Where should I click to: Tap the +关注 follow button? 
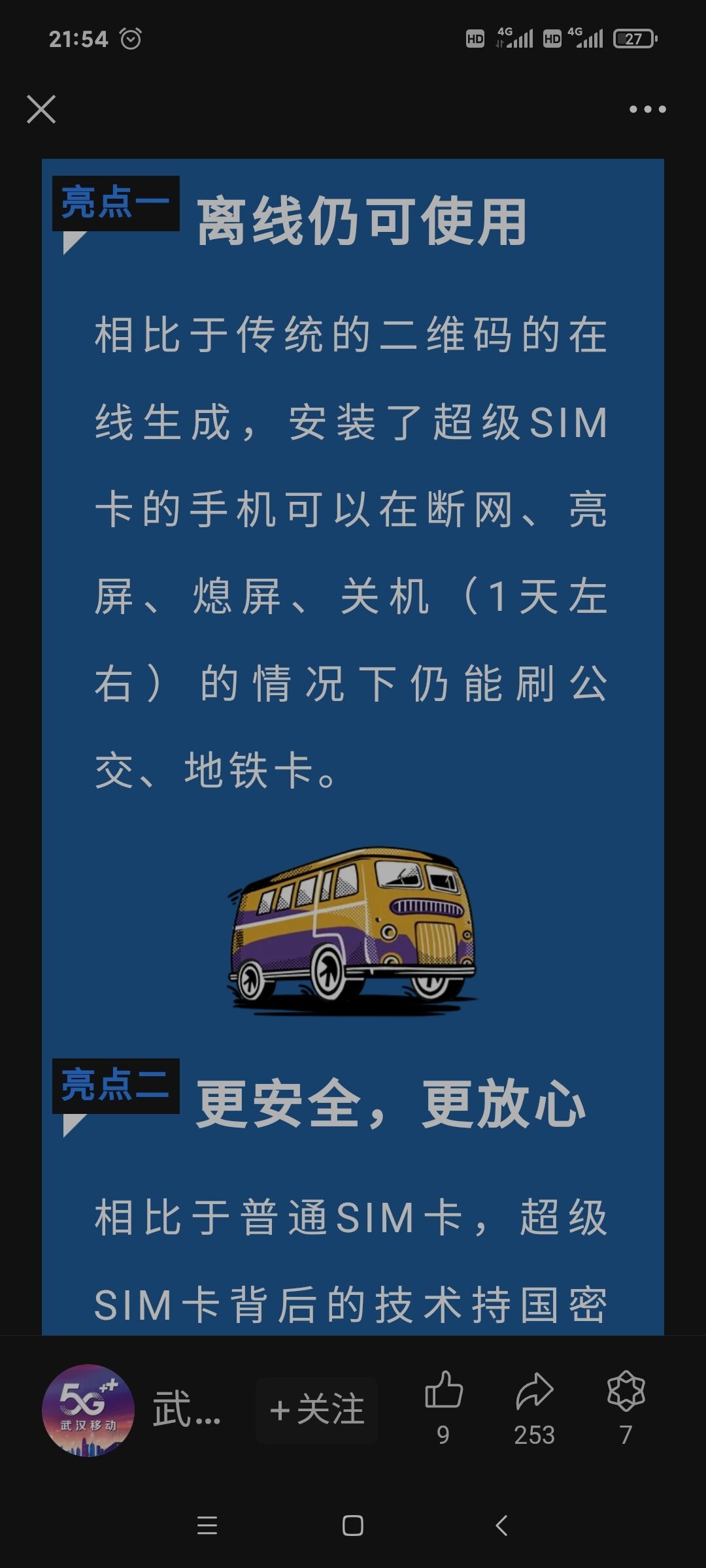point(317,1410)
